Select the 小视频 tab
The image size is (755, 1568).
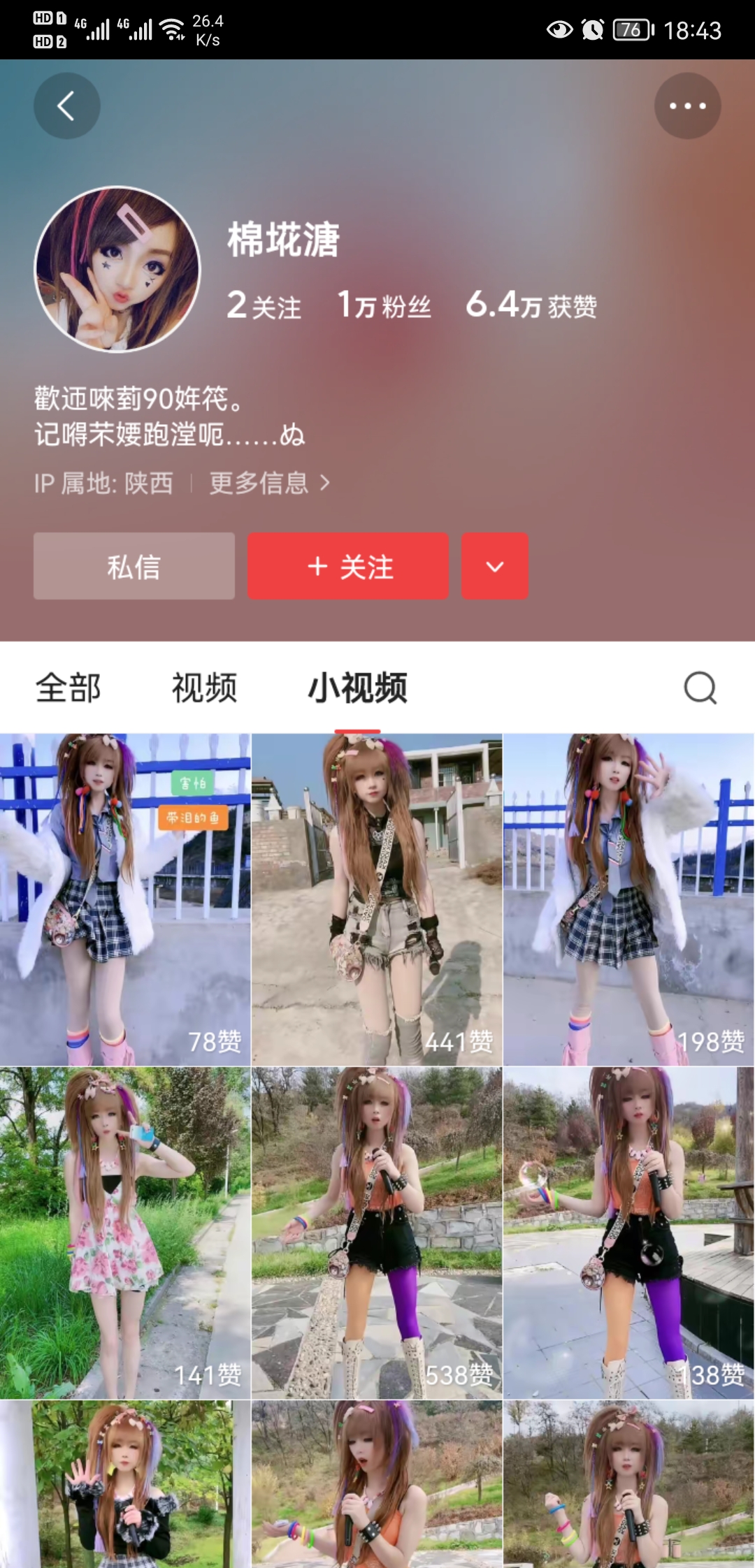357,688
